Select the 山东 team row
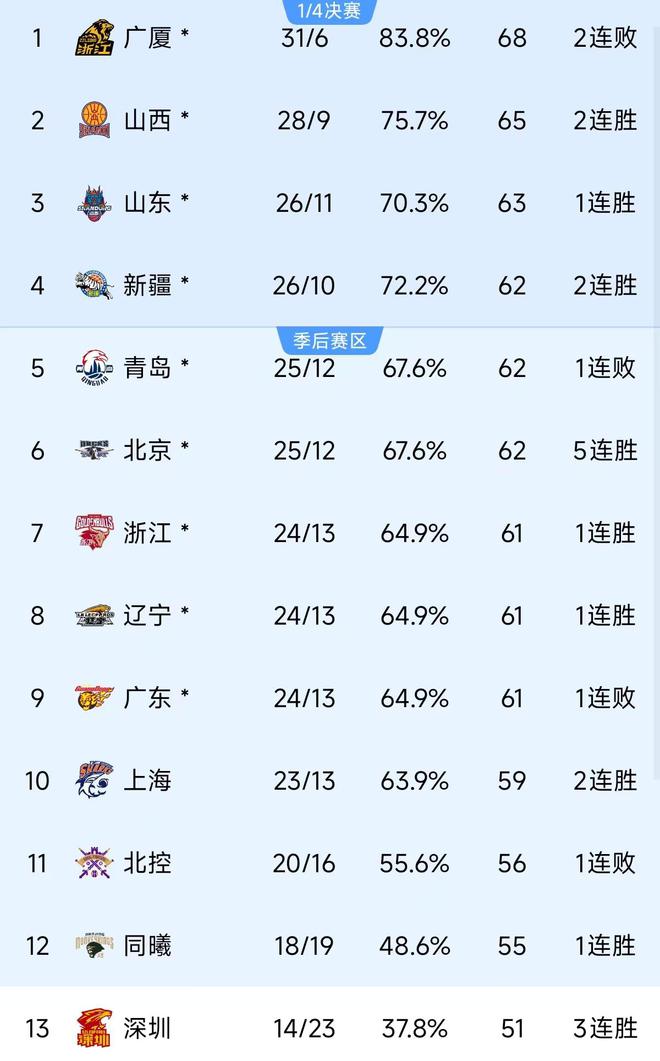 148,203
